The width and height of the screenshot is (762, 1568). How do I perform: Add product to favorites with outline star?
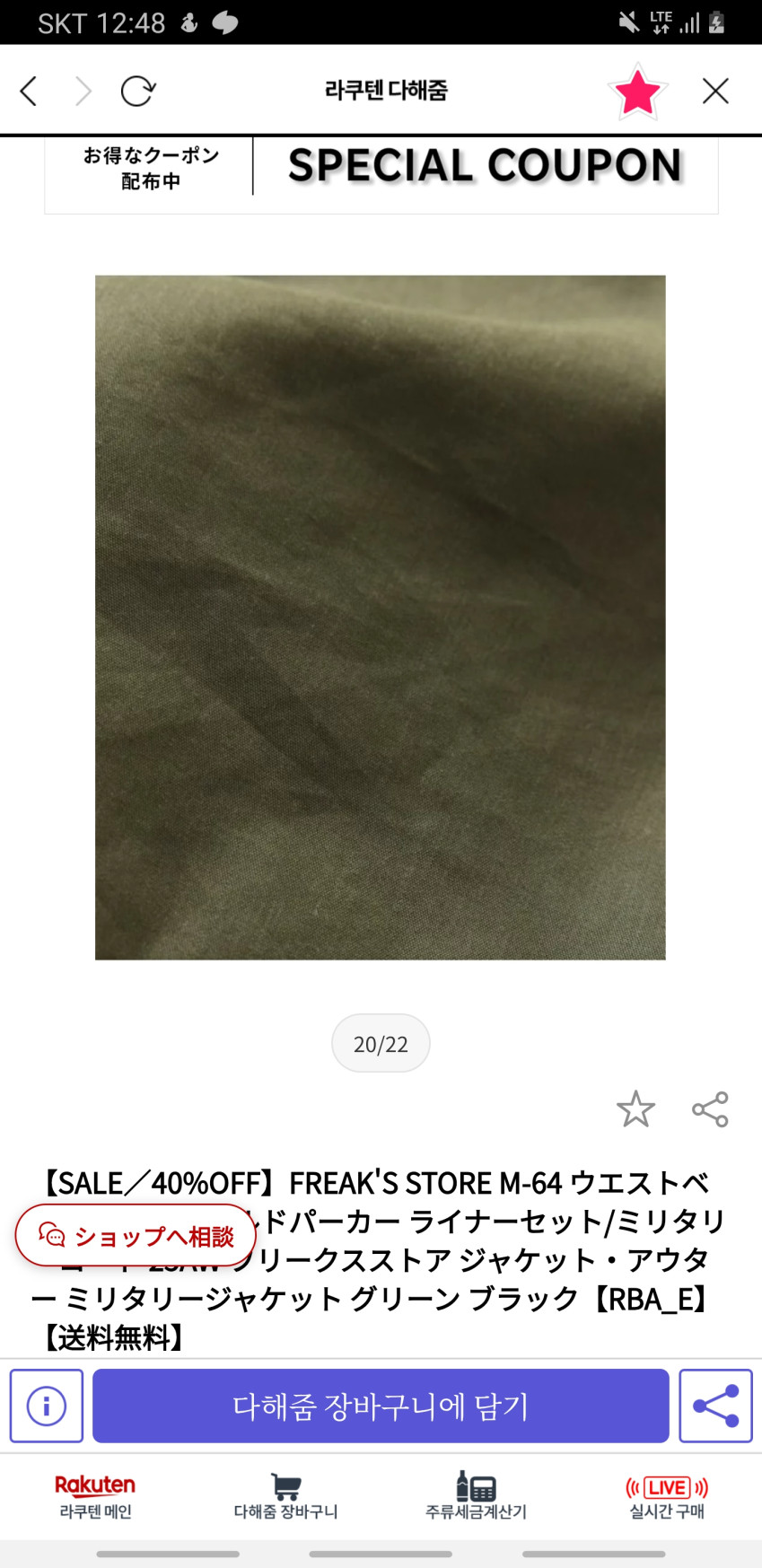(635, 1109)
